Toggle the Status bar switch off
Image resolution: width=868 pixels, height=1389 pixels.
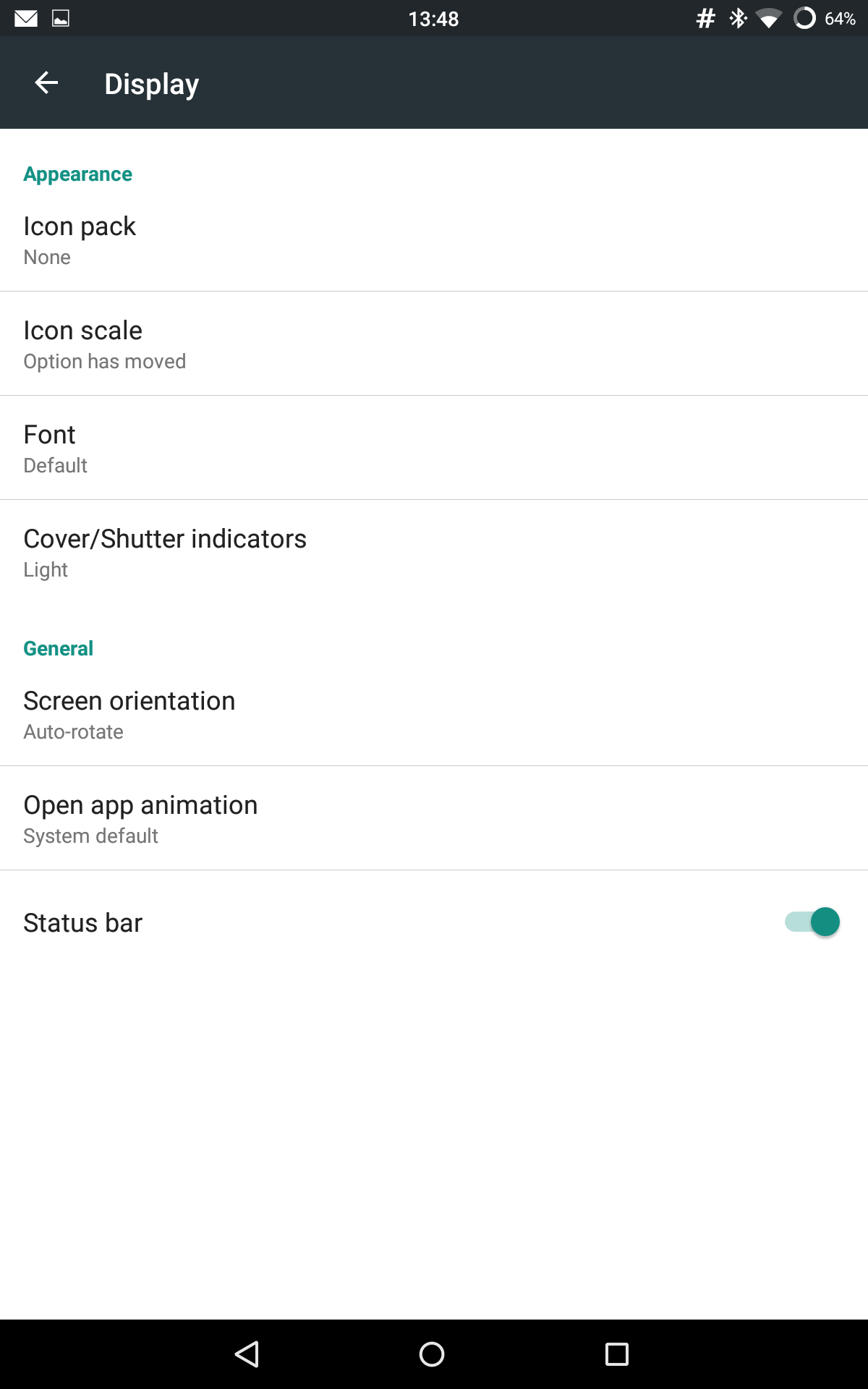click(812, 922)
